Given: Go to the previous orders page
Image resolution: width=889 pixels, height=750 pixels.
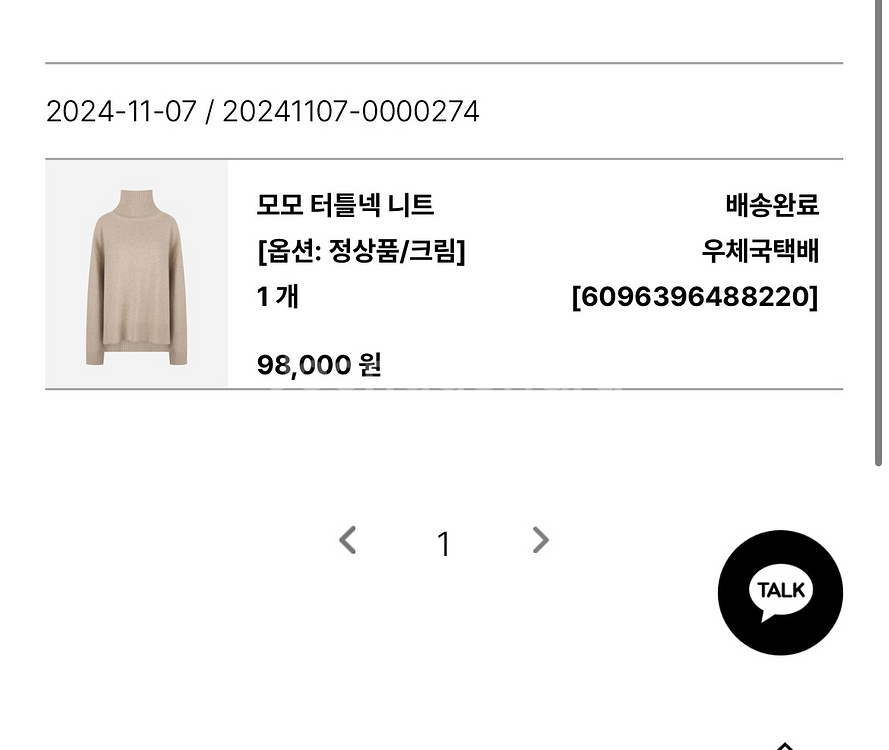Looking at the screenshot, I should [x=348, y=541].
